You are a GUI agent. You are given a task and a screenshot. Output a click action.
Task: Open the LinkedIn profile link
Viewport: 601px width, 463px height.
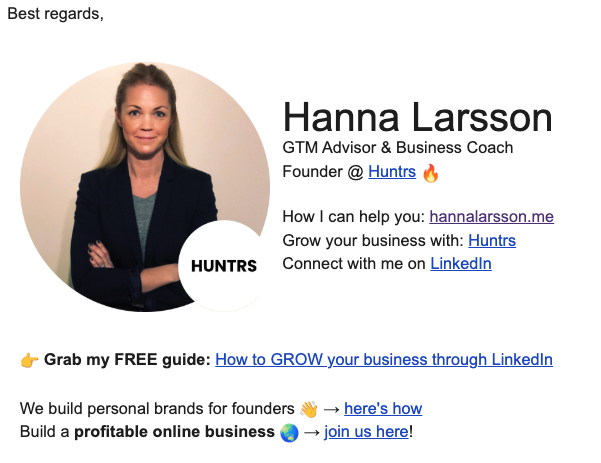pyautogui.click(x=460, y=264)
